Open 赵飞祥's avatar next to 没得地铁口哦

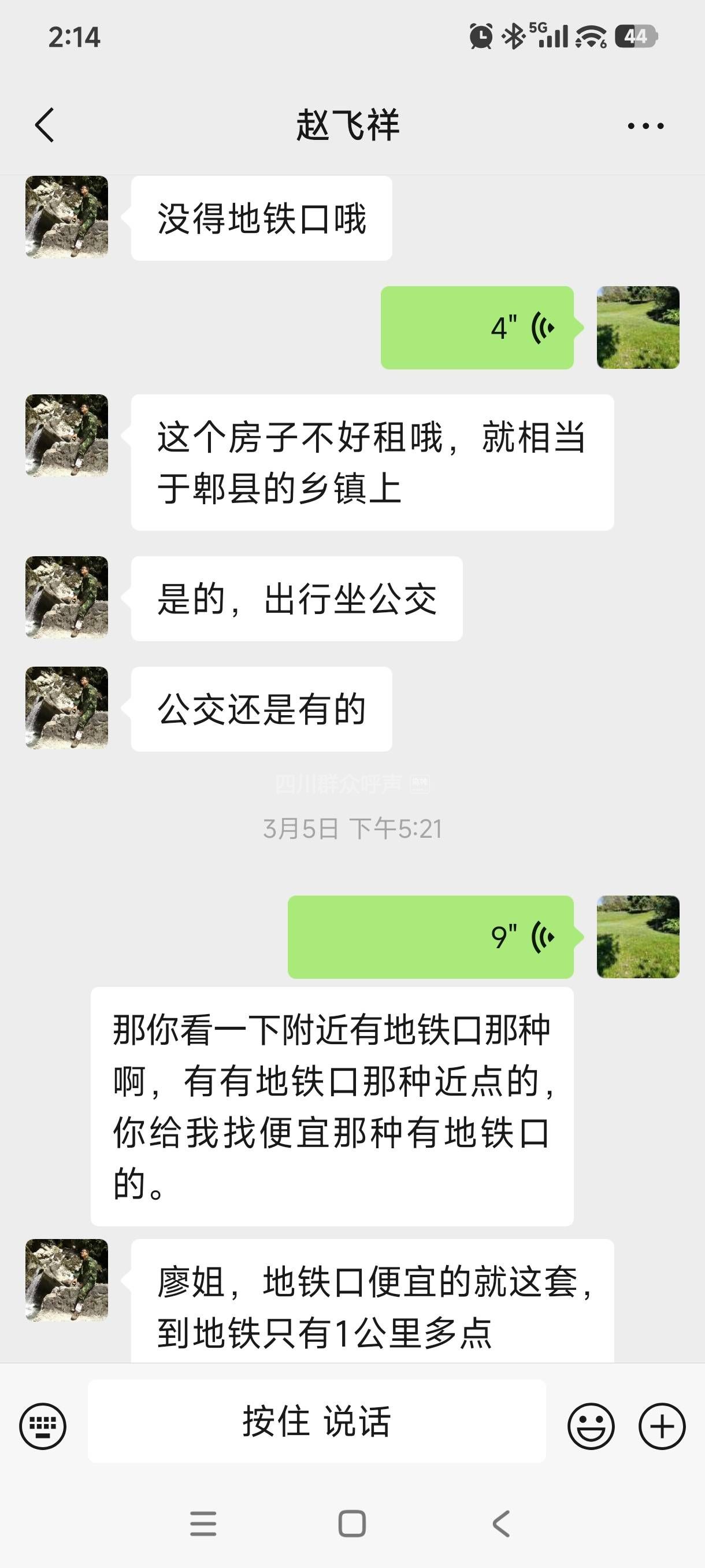coord(67,217)
